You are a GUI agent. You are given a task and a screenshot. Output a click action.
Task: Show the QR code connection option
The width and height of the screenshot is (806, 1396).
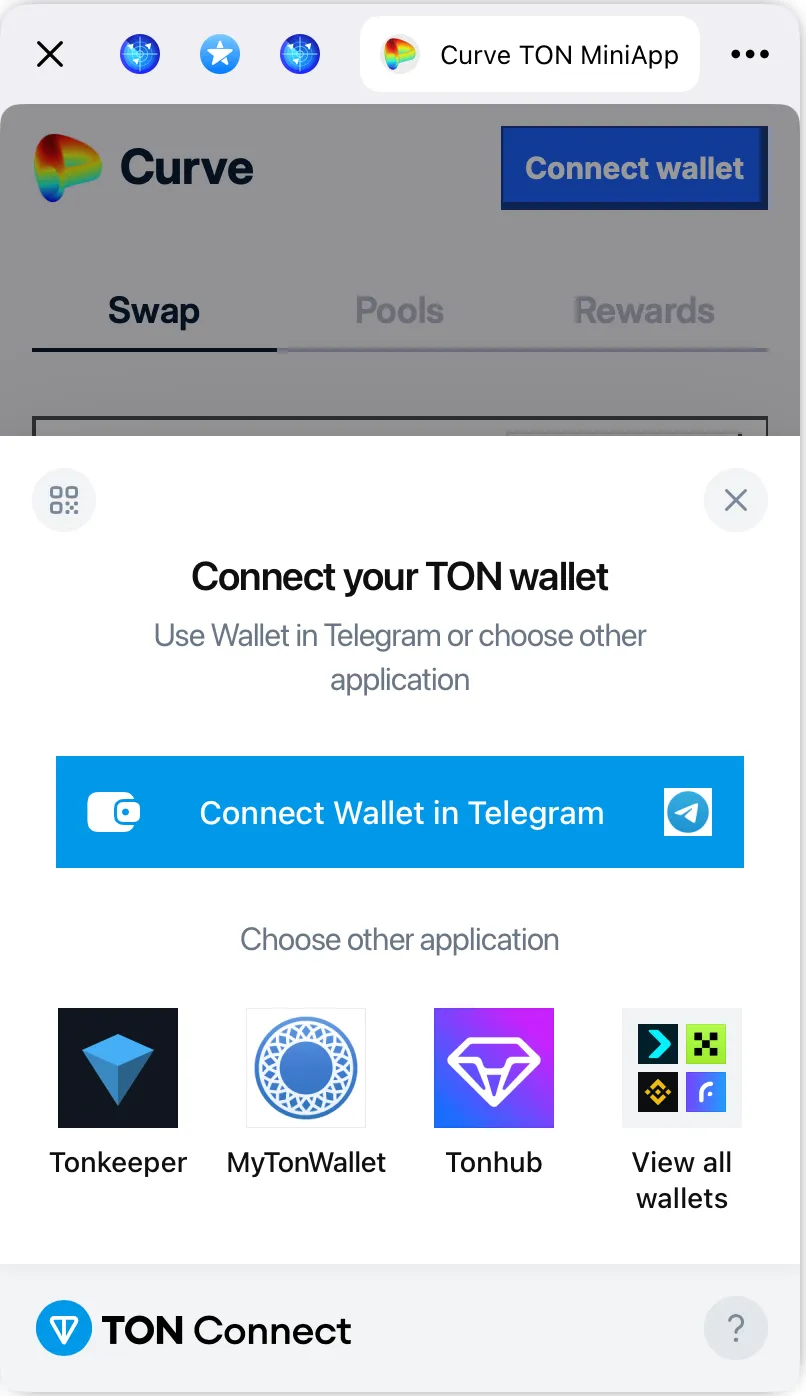pos(64,500)
